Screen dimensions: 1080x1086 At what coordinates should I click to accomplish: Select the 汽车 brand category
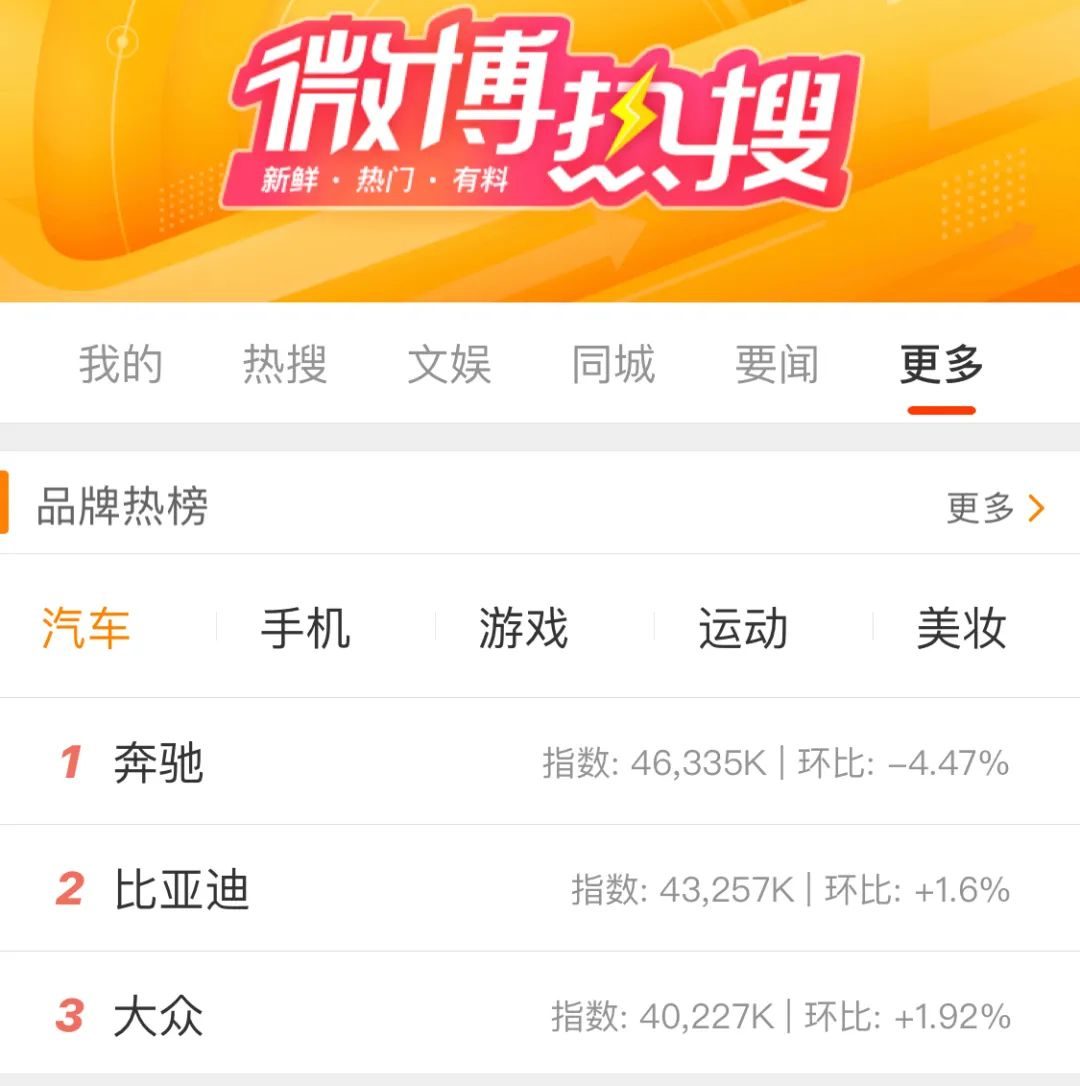86,628
